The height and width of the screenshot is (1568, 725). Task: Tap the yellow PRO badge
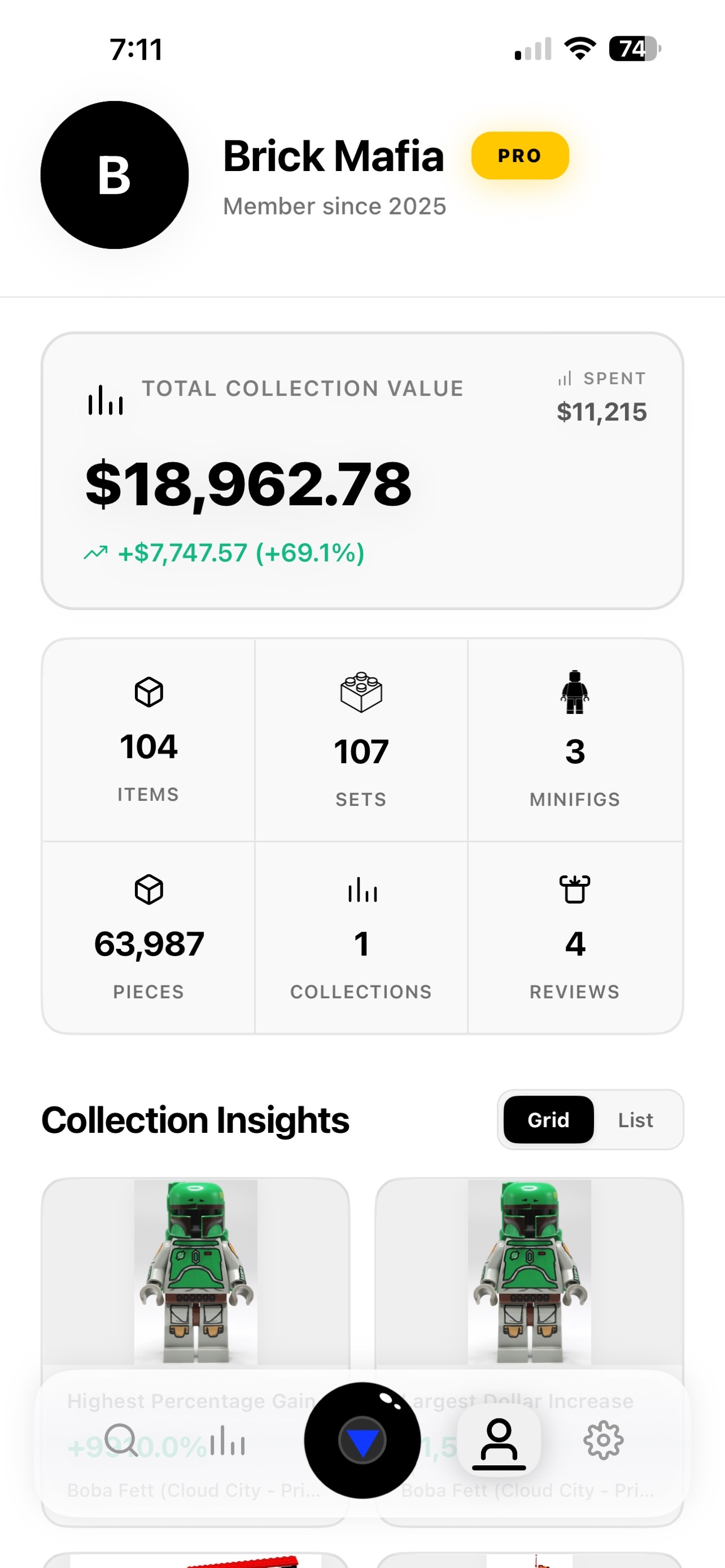point(521,156)
